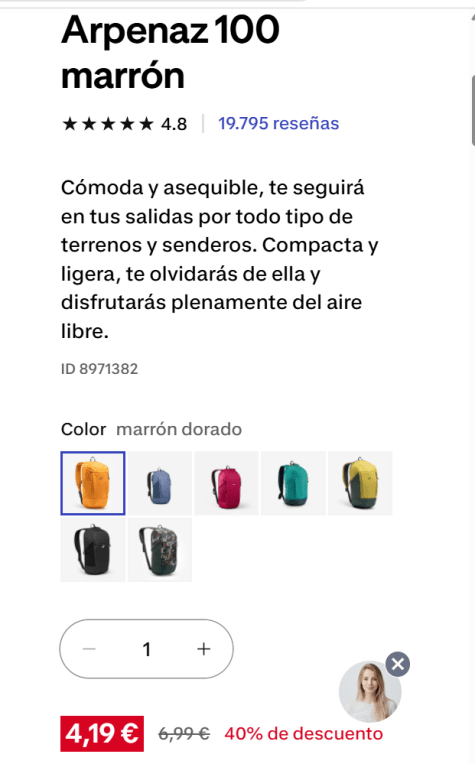Screen dimensions: 475x764
Task: Select the orange marrón dorado backpack color
Action: [93, 483]
